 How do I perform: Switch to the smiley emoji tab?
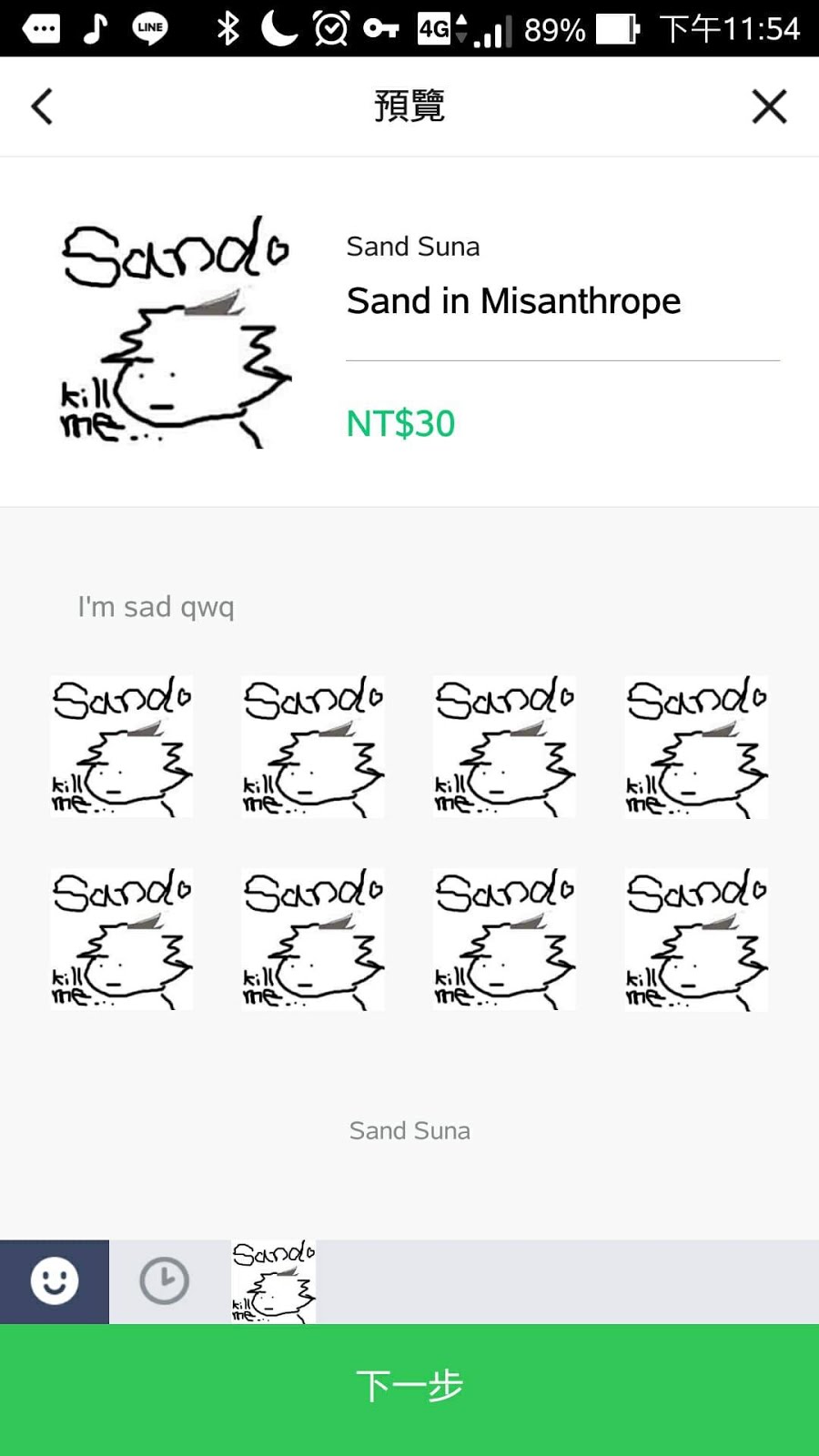coord(55,1281)
